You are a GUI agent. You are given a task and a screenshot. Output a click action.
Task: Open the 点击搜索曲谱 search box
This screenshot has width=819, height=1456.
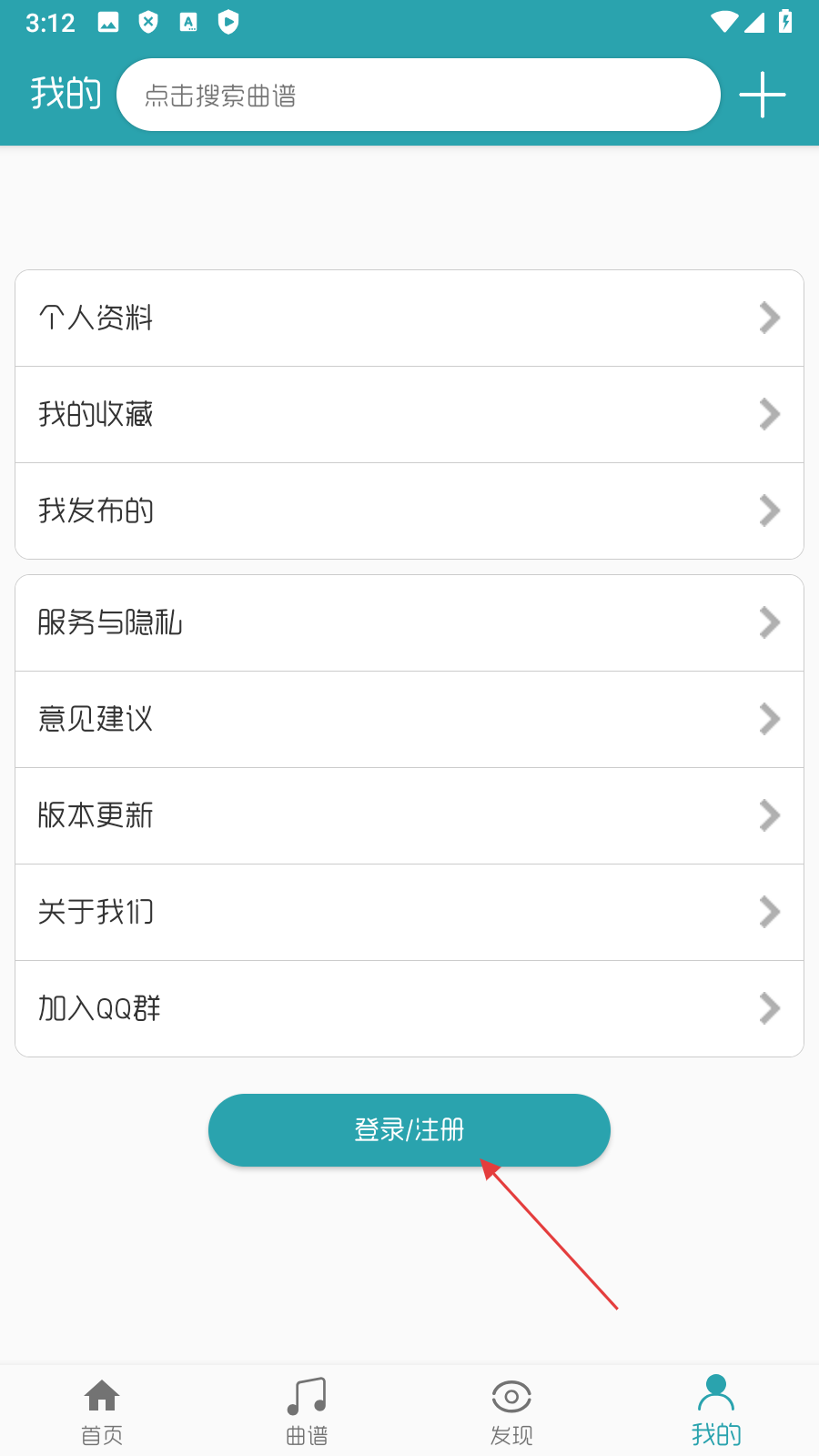coord(419,95)
